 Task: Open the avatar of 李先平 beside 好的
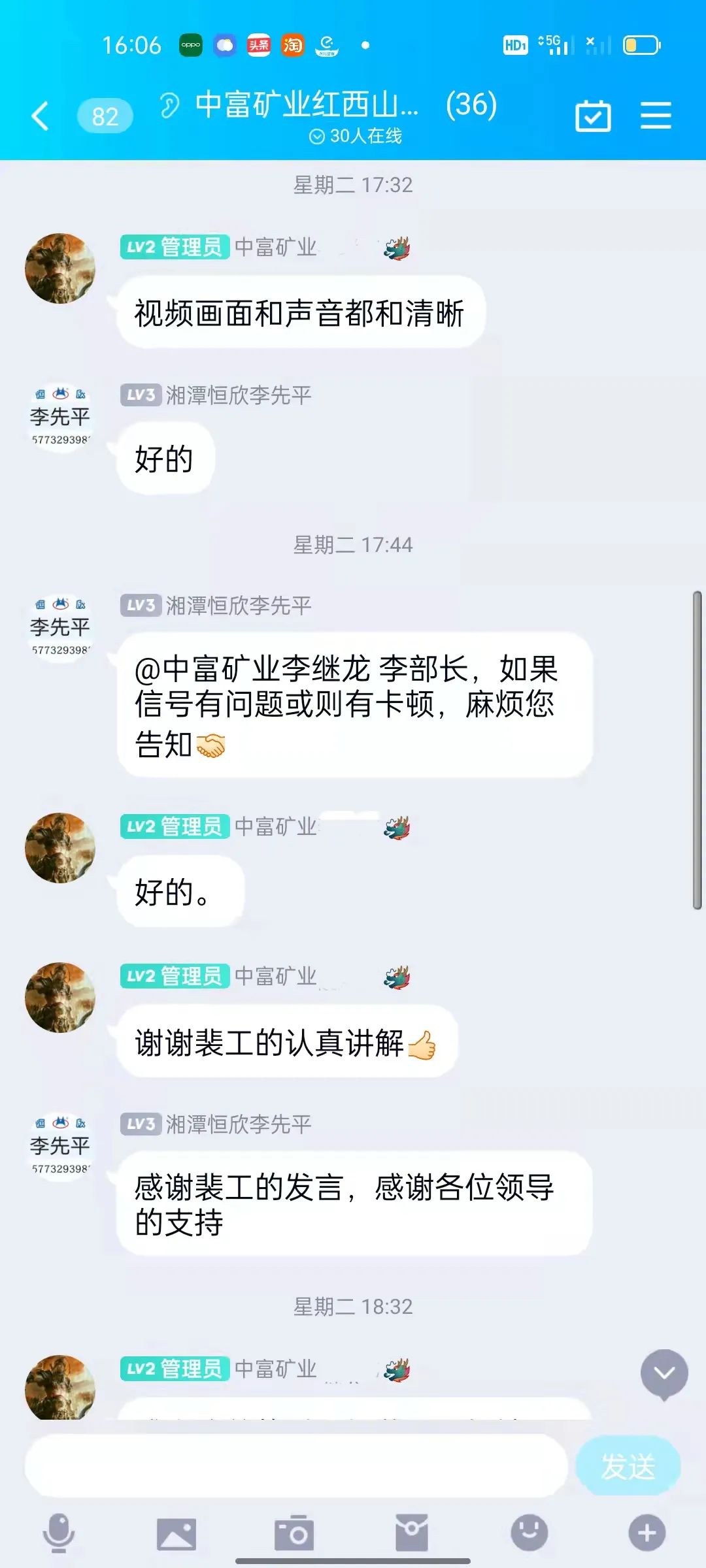[x=60, y=417]
